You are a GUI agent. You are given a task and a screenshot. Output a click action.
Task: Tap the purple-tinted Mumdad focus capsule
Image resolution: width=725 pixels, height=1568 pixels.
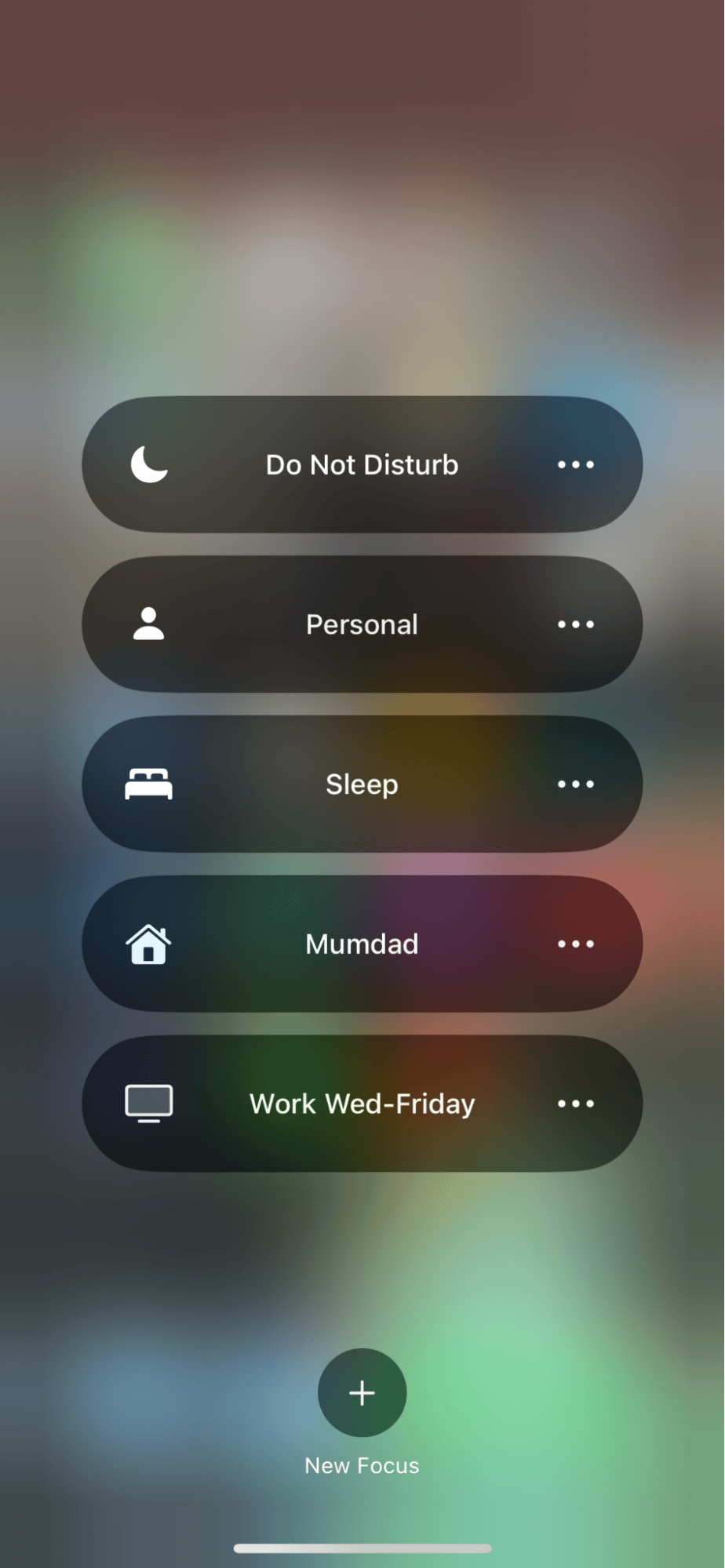(361, 944)
